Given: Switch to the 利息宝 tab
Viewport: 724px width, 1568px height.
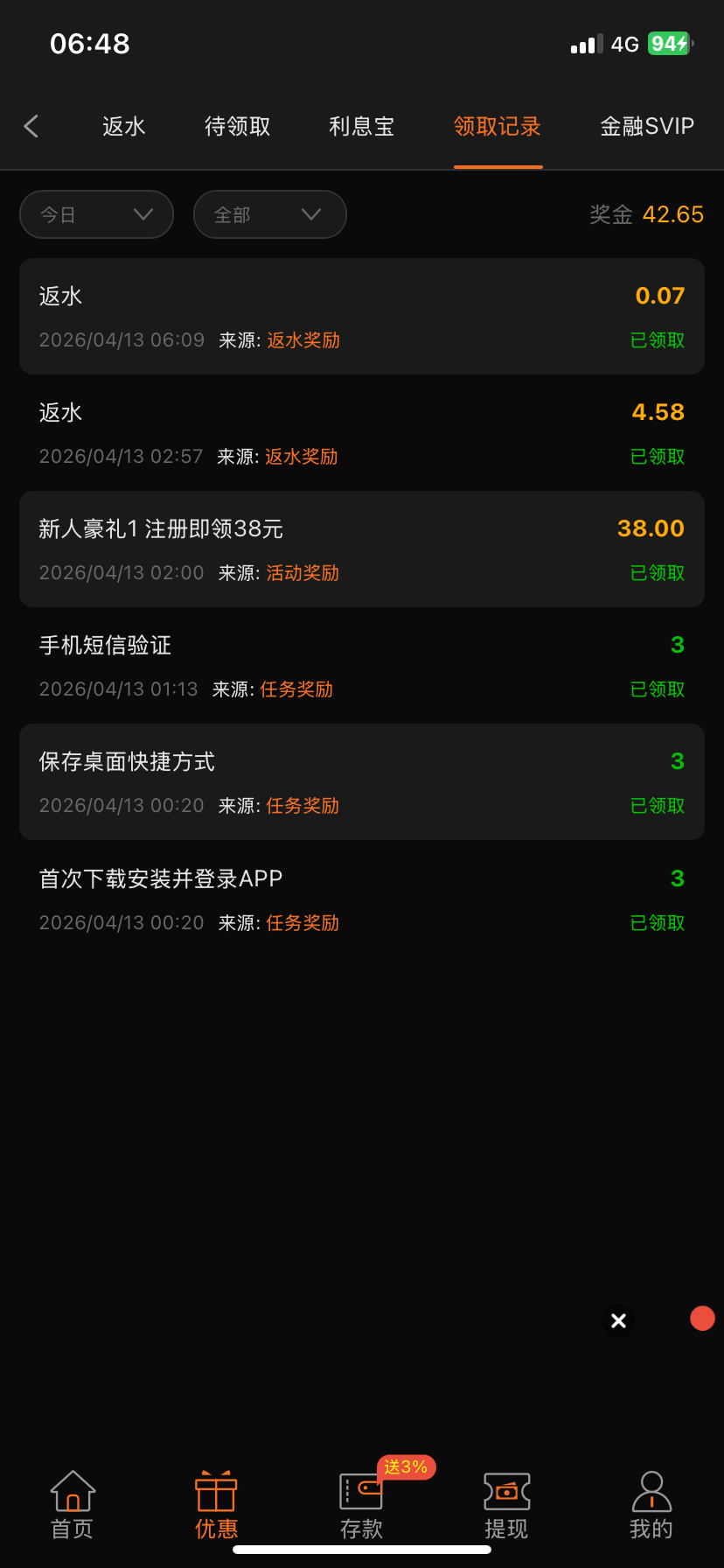Looking at the screenshot, I should click(362, 126).
